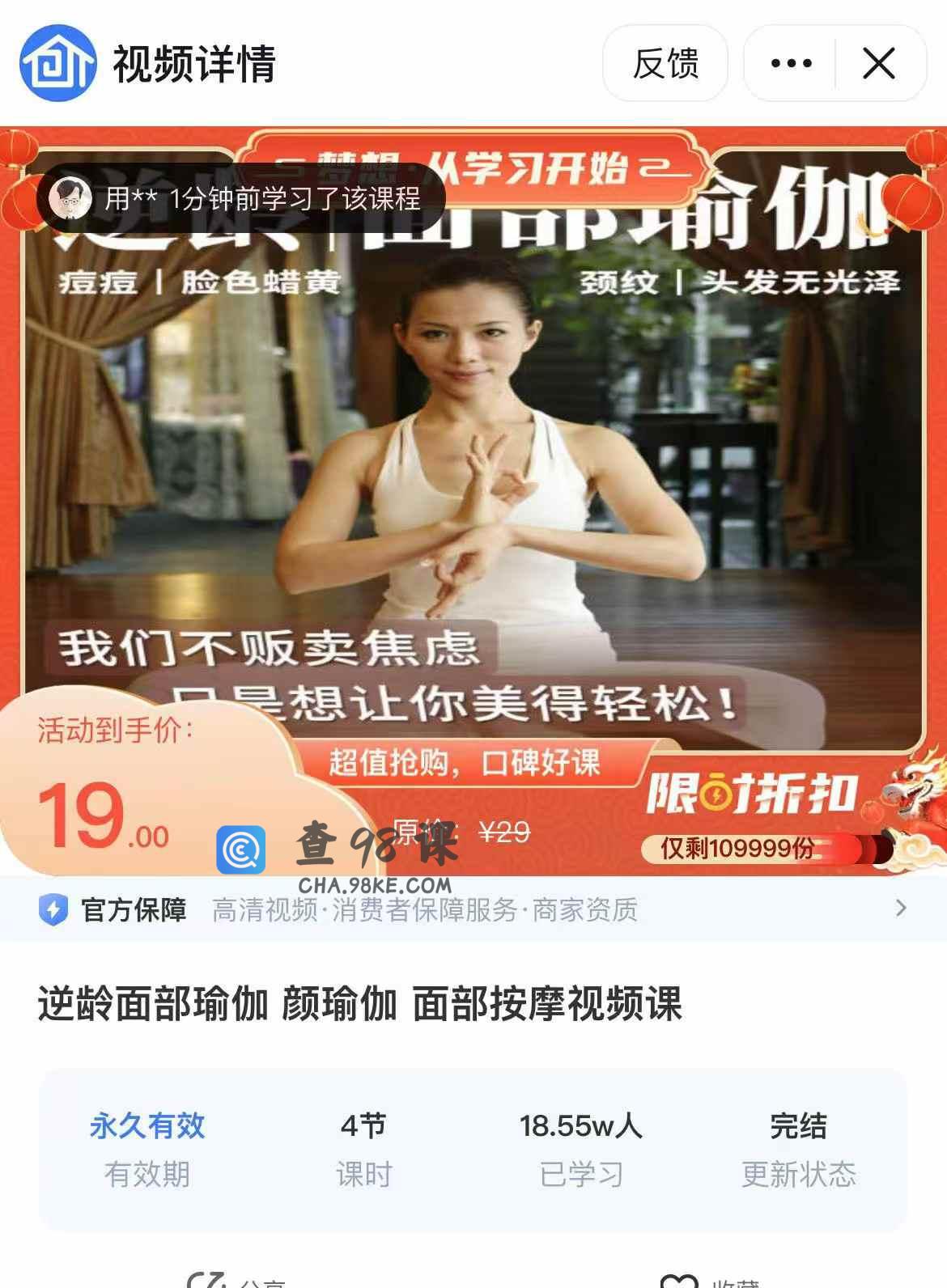The image size is (947, 1288).
Task: Open the three-dot more options menu
Action: pos(791,63)
